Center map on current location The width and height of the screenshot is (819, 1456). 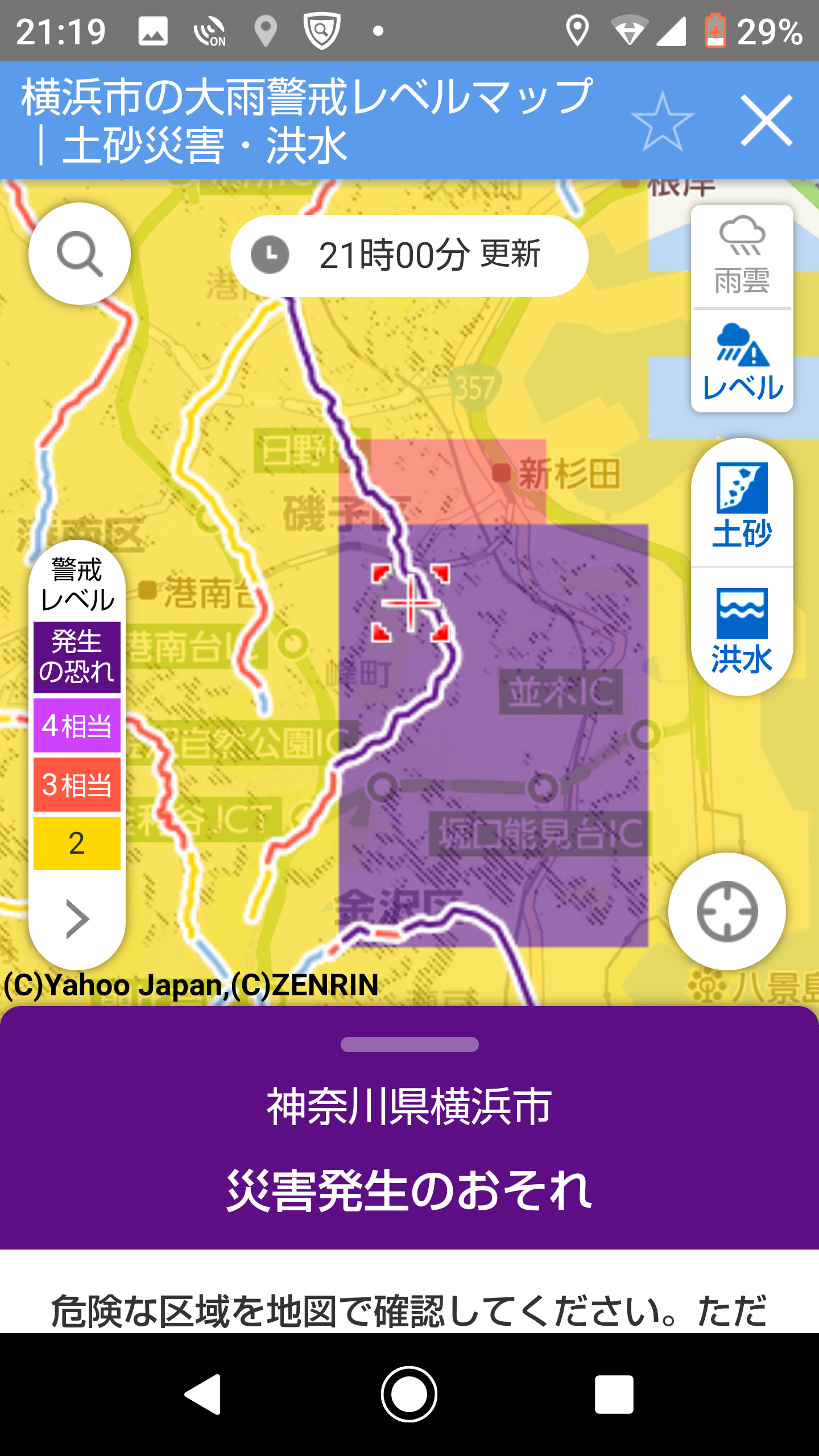(727, 911)
